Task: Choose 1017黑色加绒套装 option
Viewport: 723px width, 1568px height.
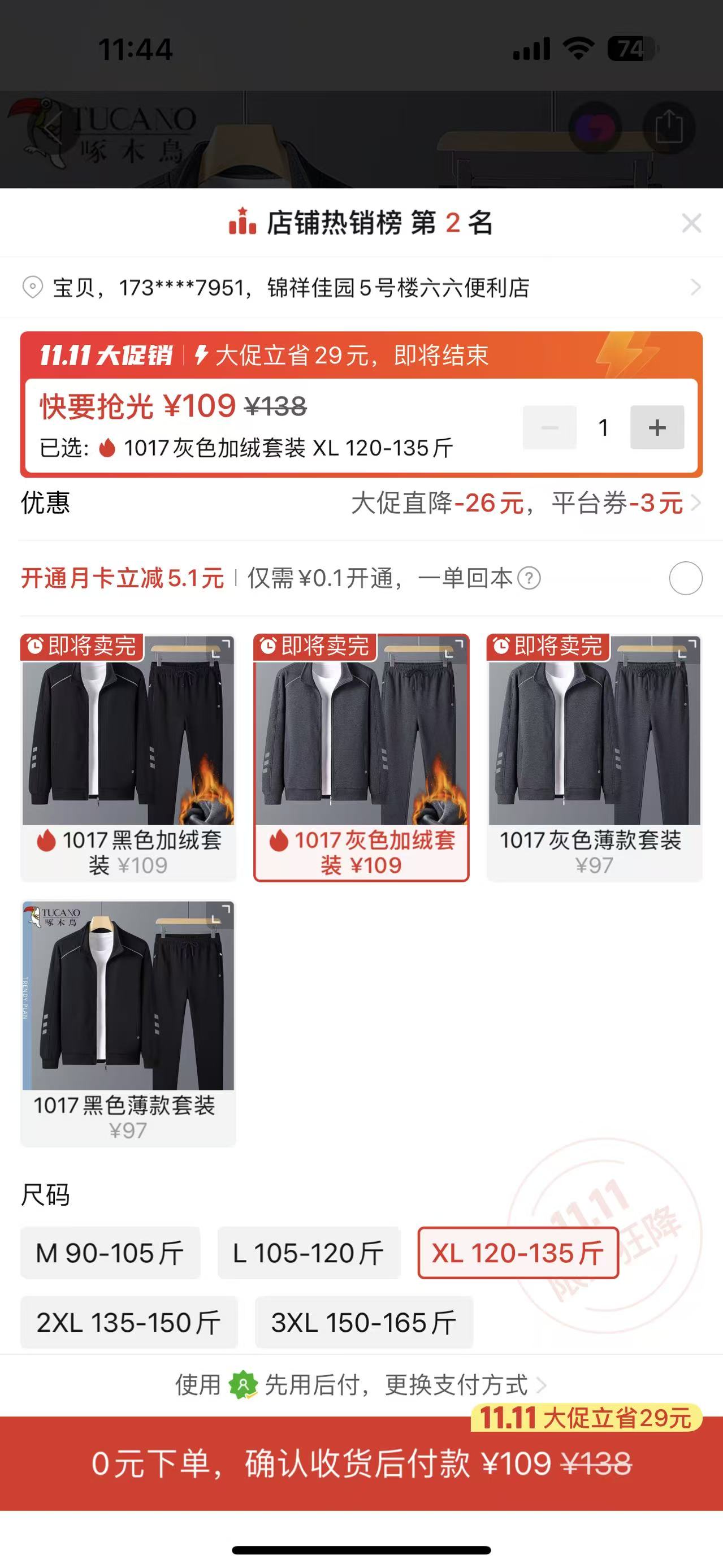Action: (x=128, y=758)
